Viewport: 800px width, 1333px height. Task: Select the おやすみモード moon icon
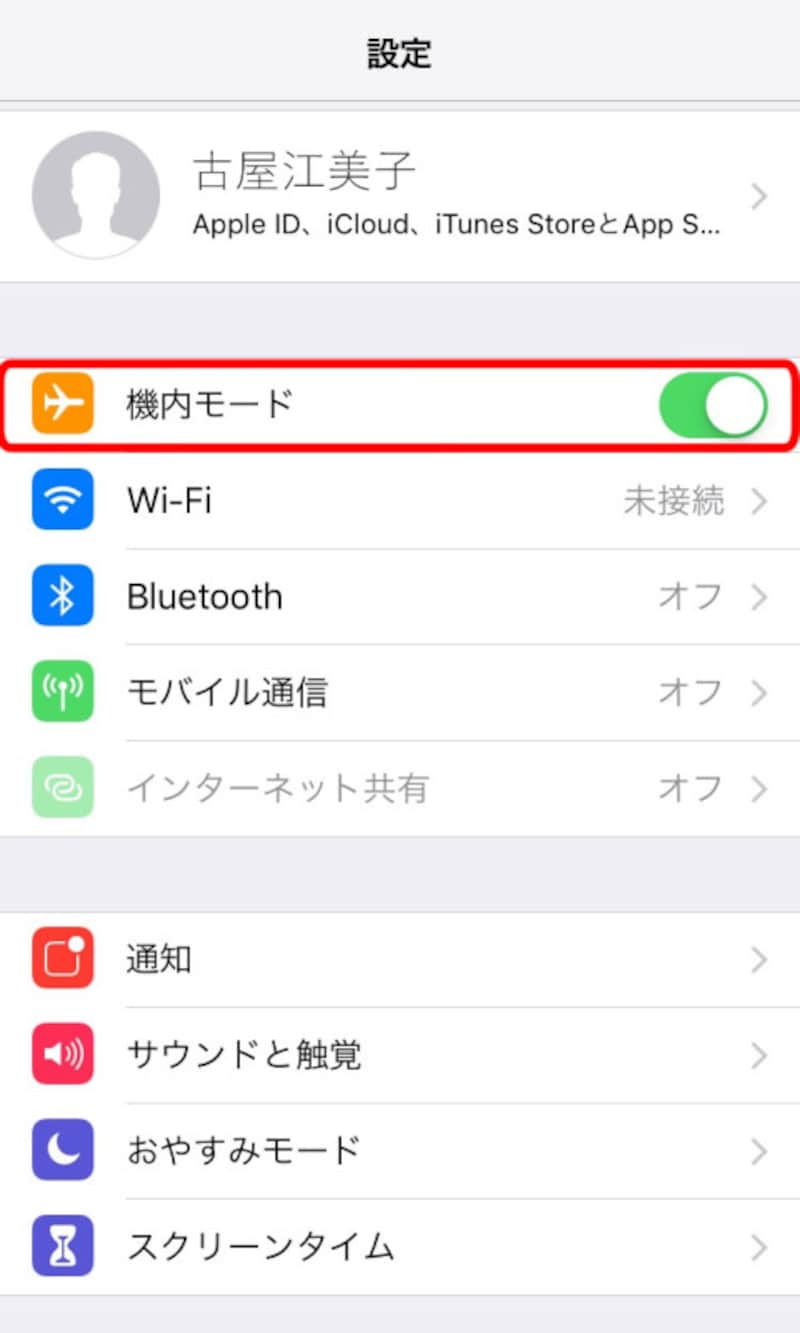[x=62, y=1150]
